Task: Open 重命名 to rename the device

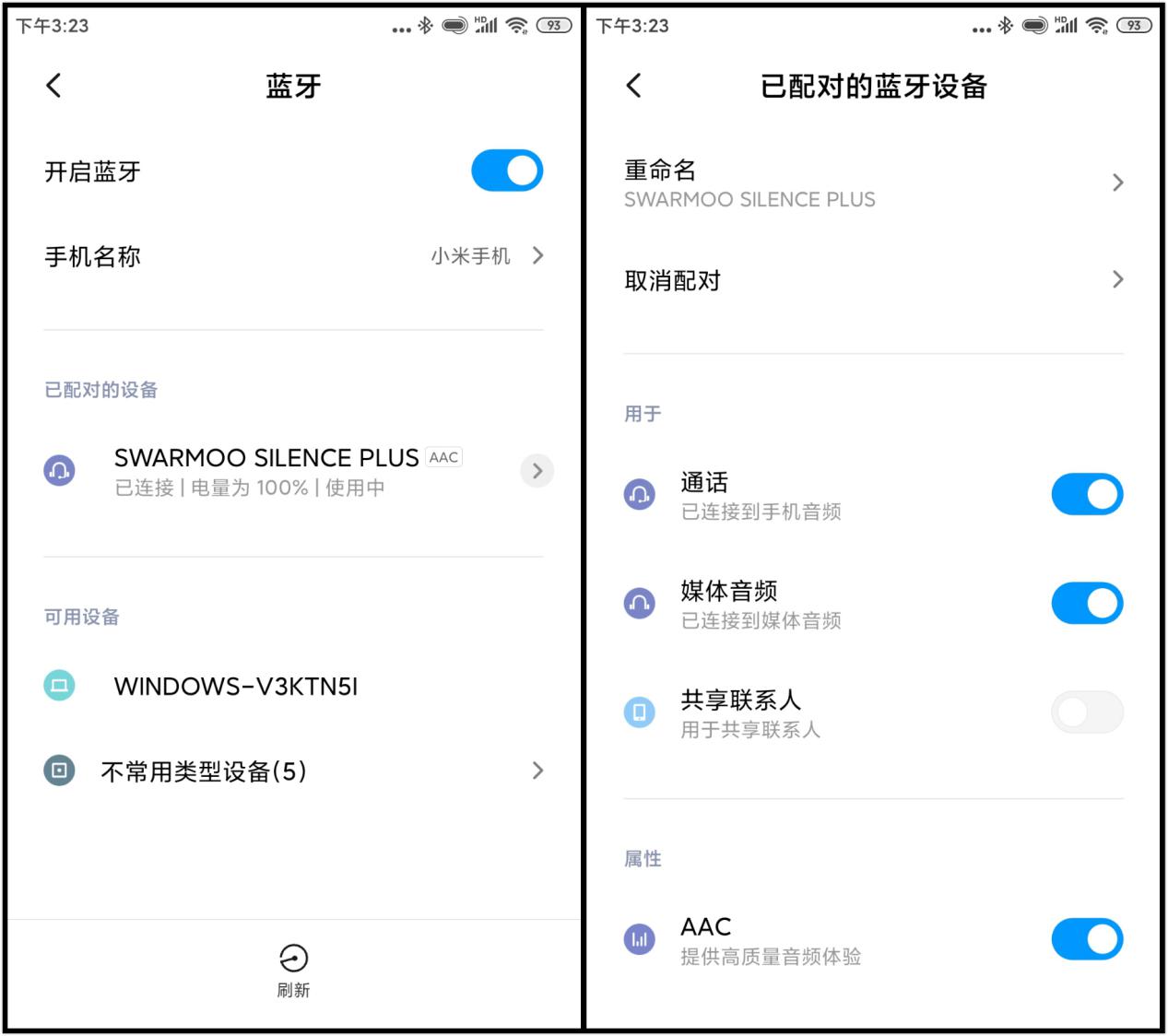Action: click(872, 182)
